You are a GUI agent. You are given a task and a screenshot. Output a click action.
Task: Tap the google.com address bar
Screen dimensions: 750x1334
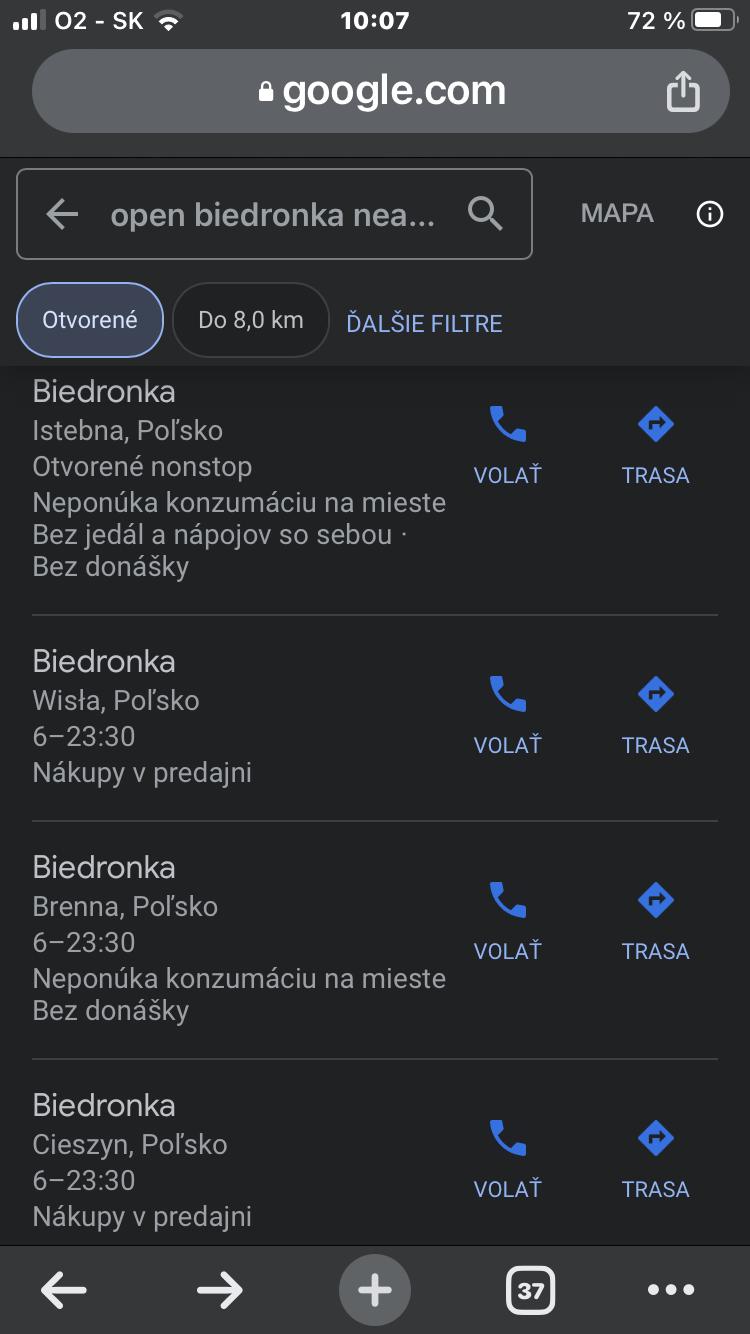380,92
